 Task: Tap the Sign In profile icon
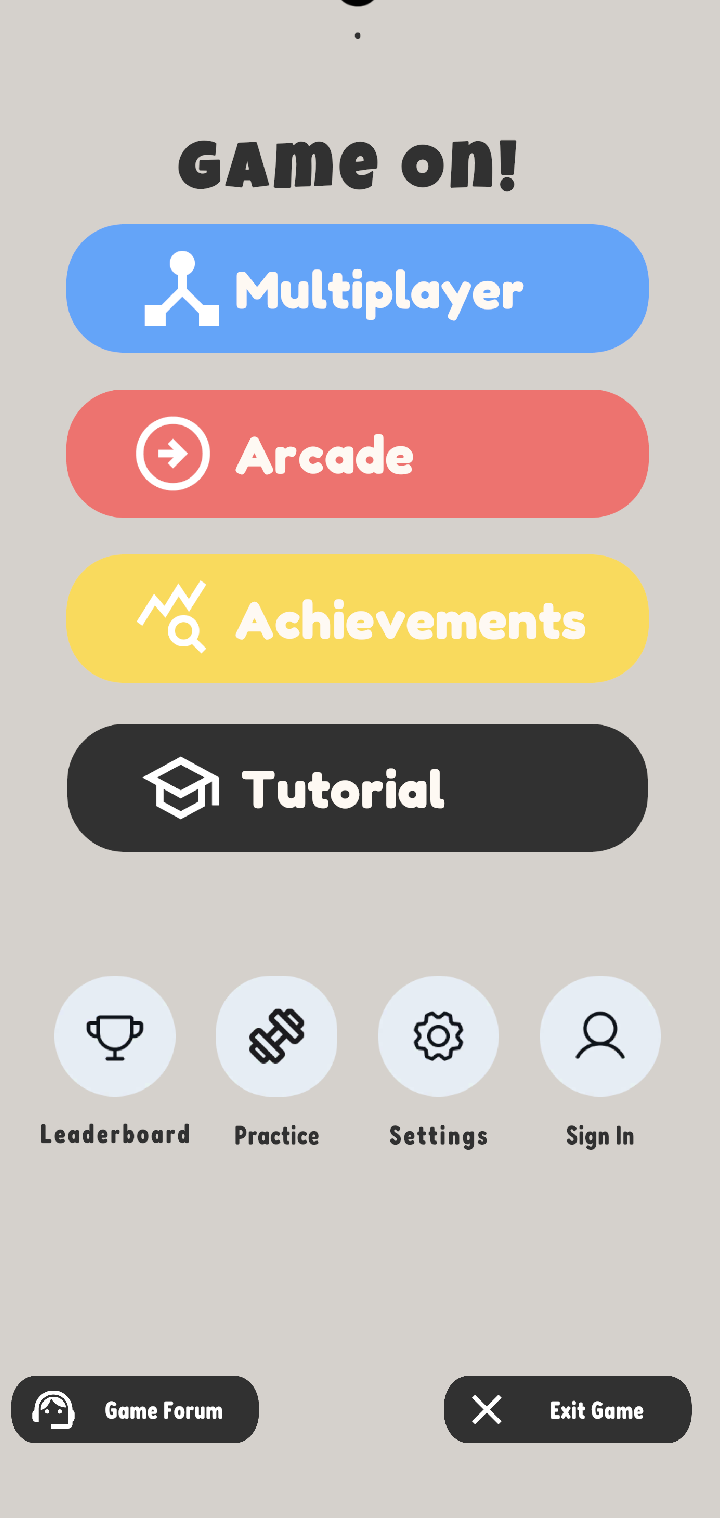tap(600, 1036)
